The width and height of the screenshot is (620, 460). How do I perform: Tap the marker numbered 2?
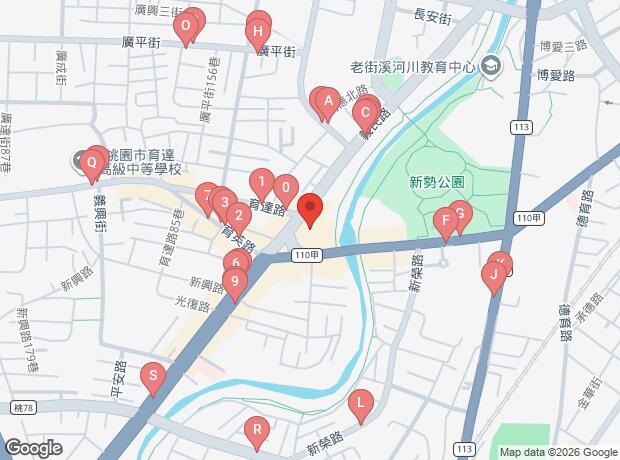coord(237,214)
